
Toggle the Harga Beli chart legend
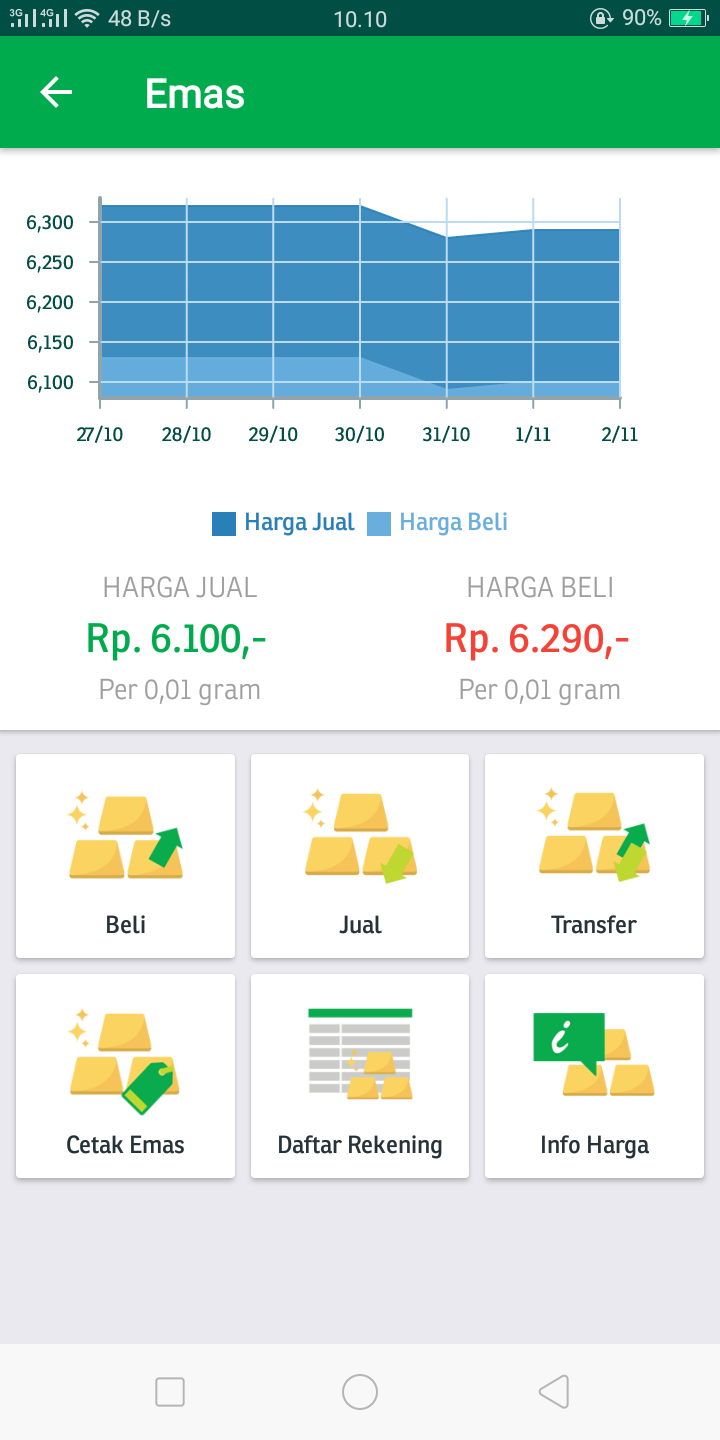[x=438, y=522]
